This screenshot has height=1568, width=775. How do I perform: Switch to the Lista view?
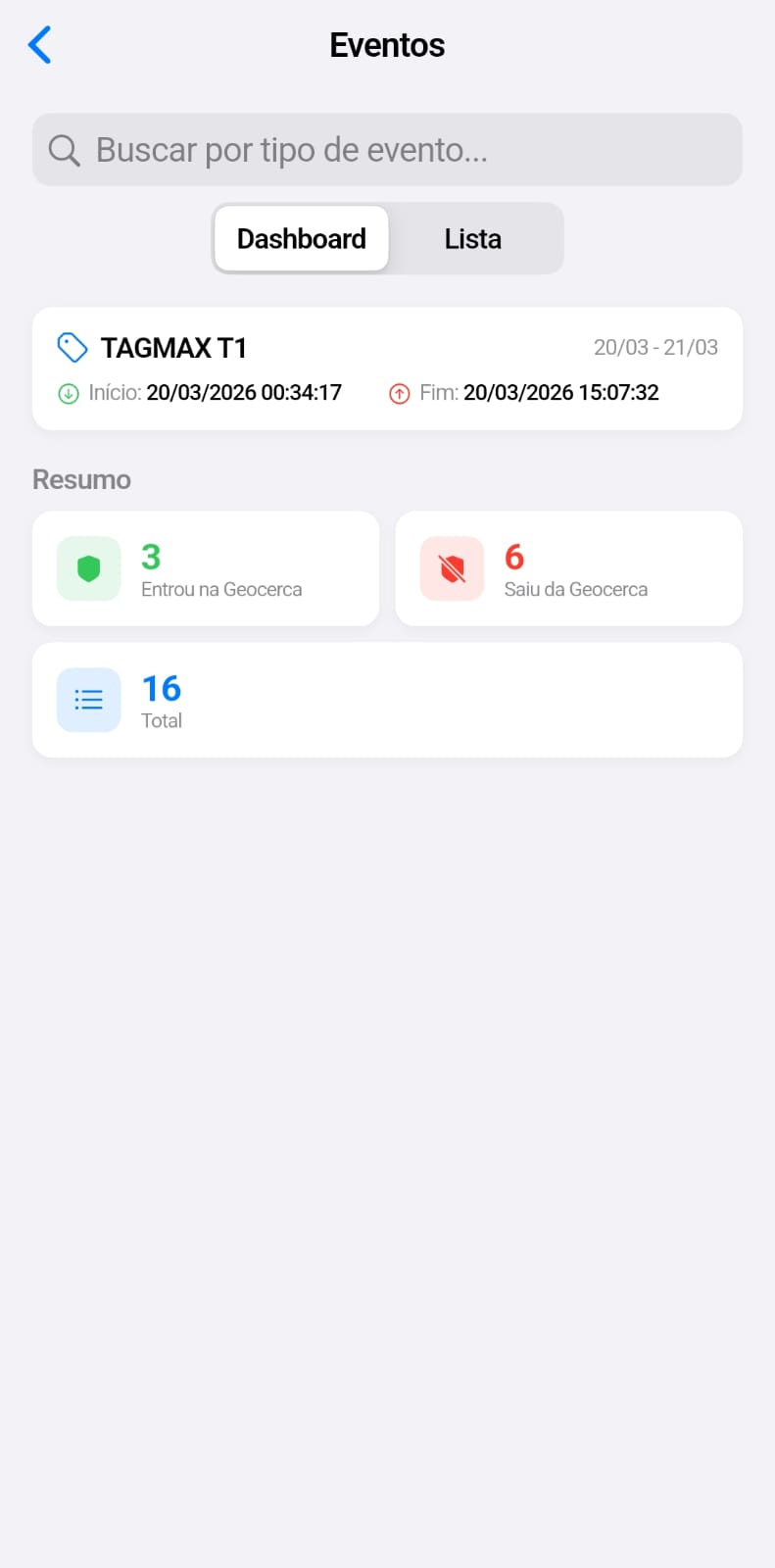(473, 238)
